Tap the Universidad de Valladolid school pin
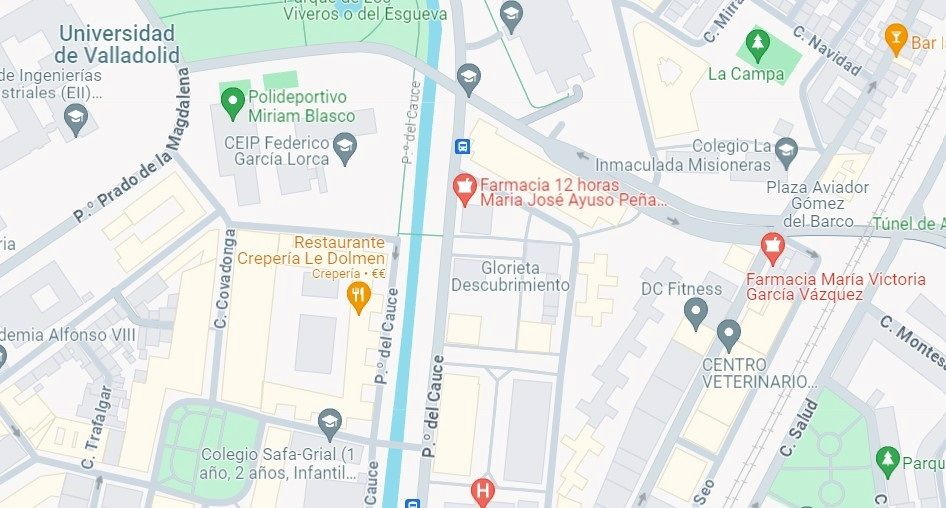The height and width of the screenshot is (508, 946). tap(76, 120)
